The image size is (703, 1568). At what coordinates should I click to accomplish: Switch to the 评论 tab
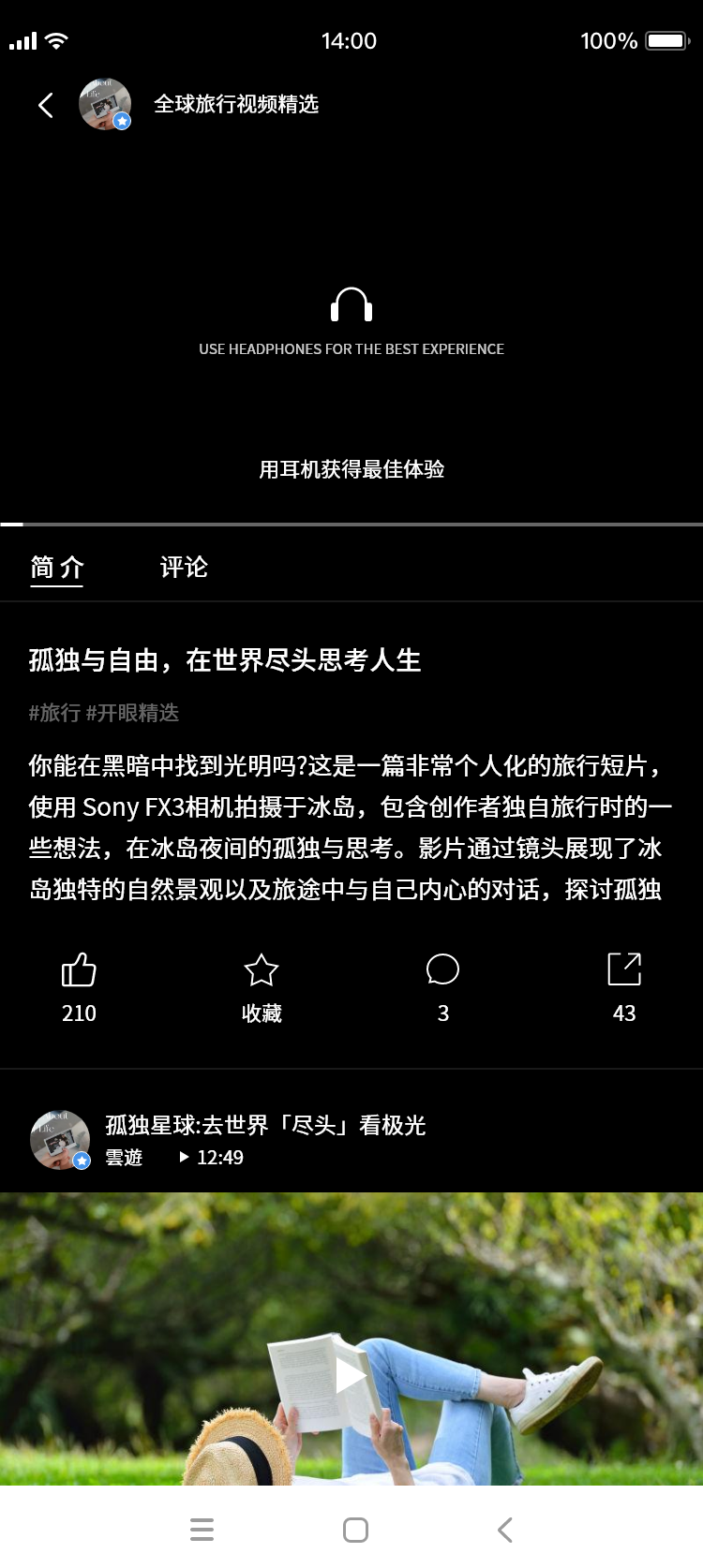pos(184,567)
